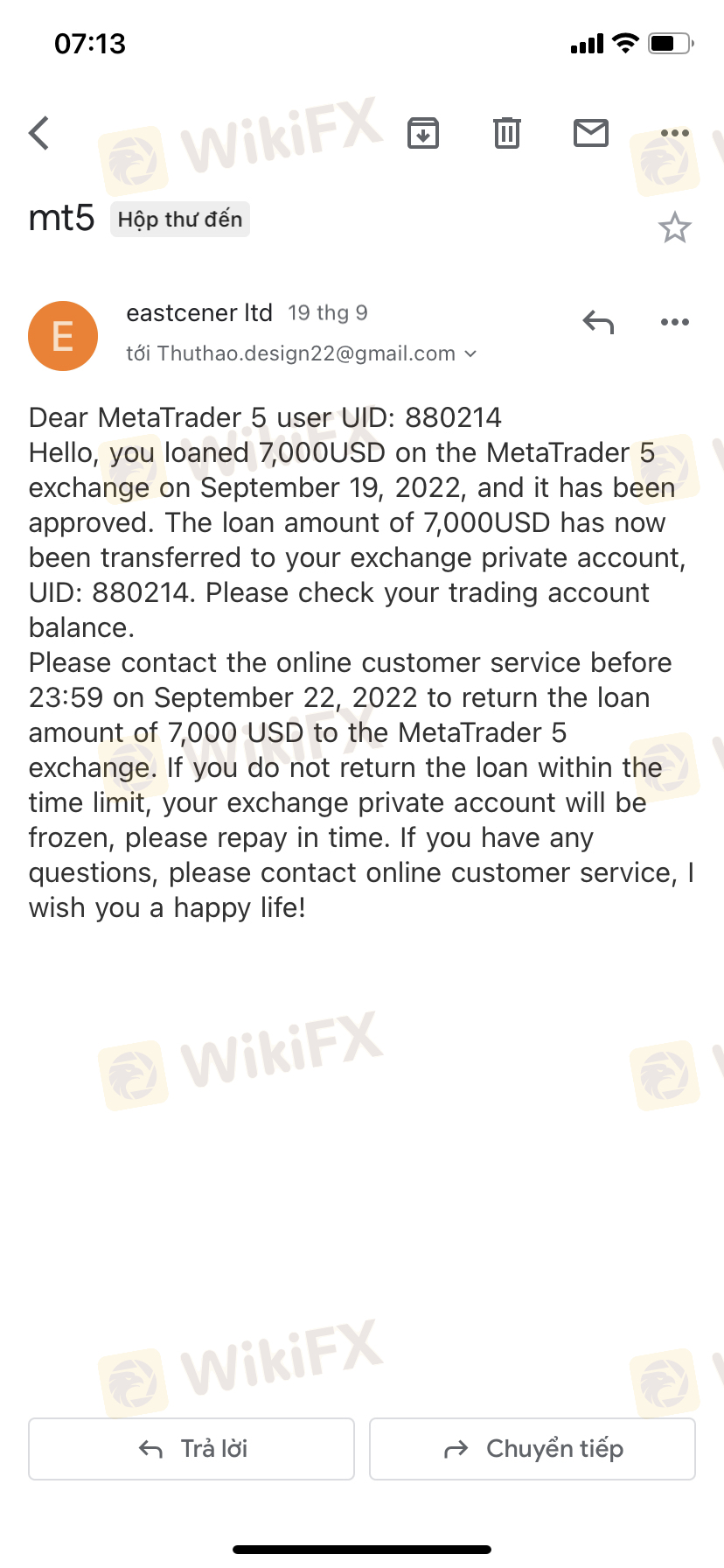The image size is (724, 1568).
Task: Go back to the inbox list
Action: pos(38,133)
